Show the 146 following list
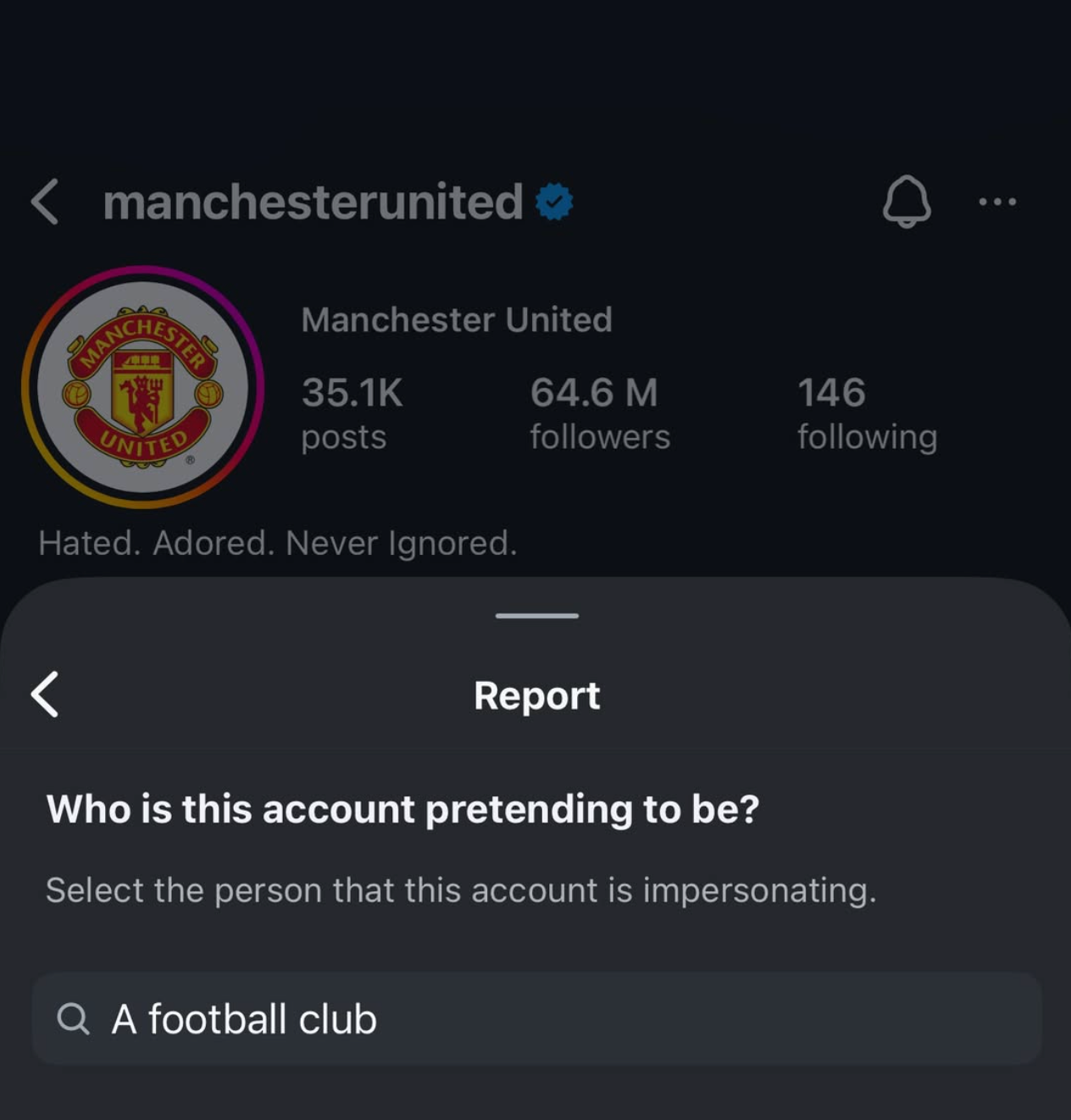 [866, 413]
